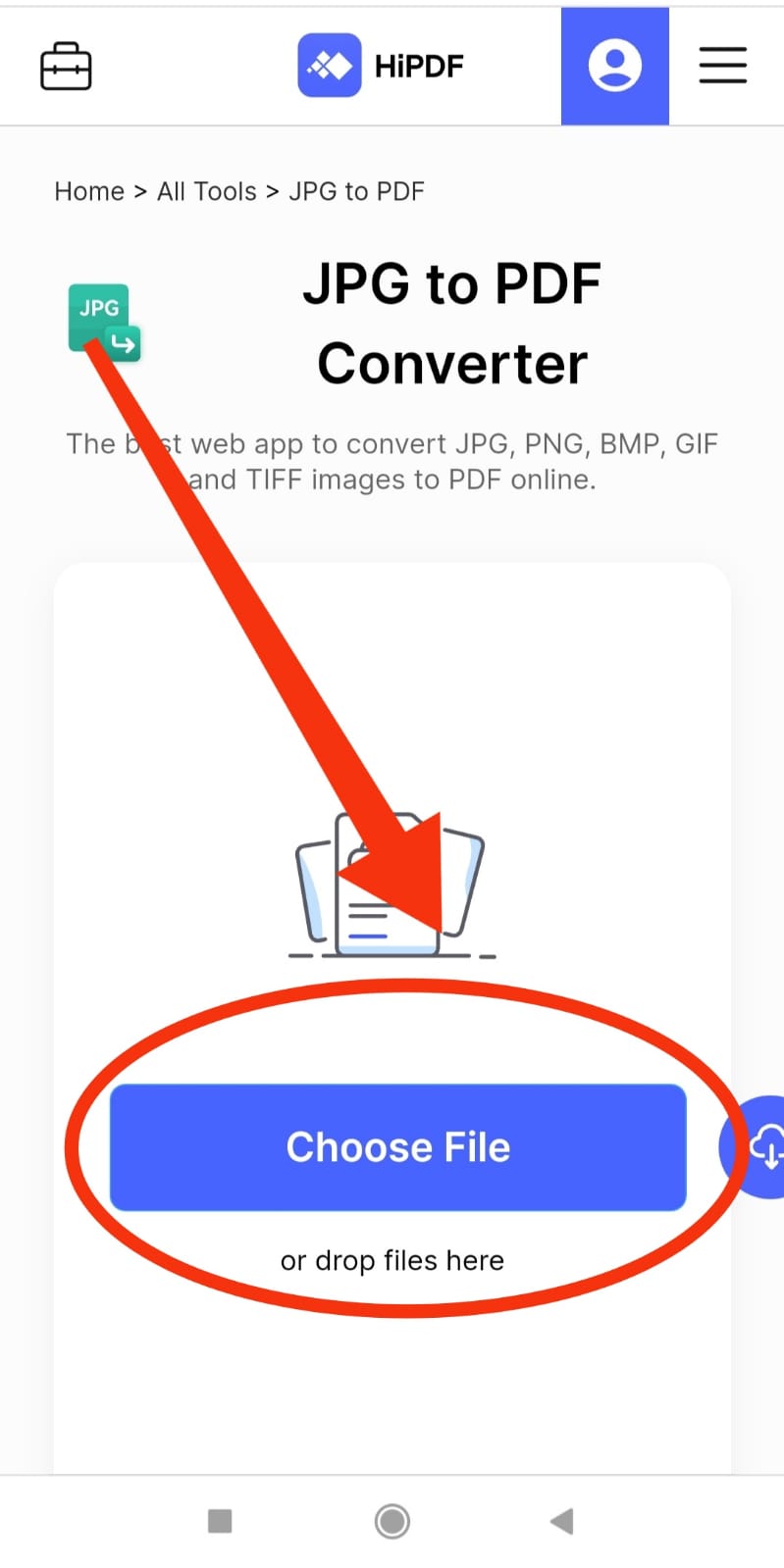Click the JPG to PDF Converter heading
The width and height of the screenshot is (784, 1568).
tap(452, 324)
